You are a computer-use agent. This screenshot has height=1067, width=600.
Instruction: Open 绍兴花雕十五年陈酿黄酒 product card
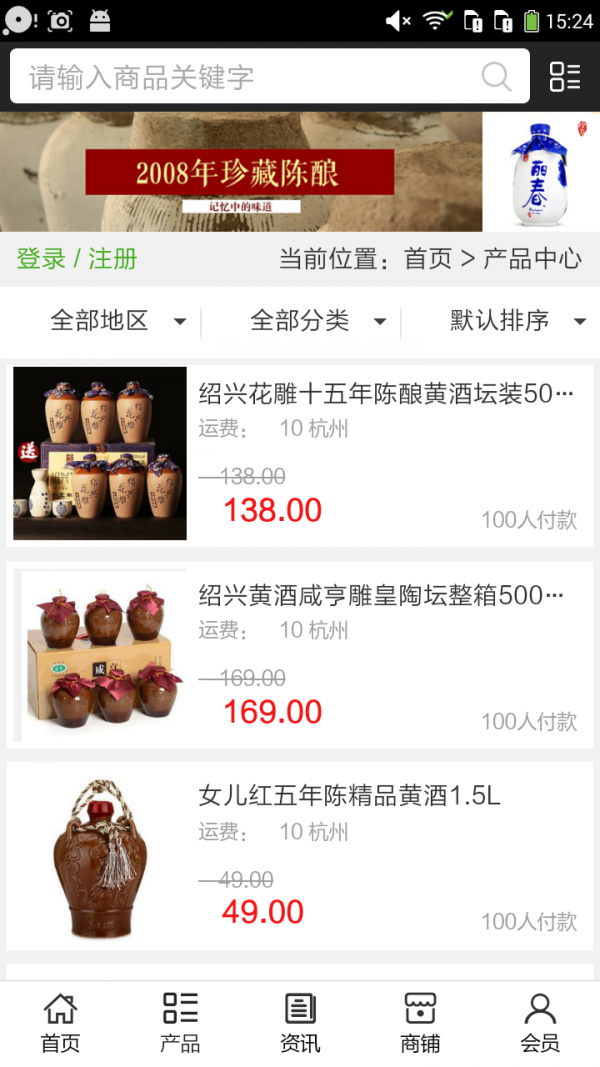[300, 455]
